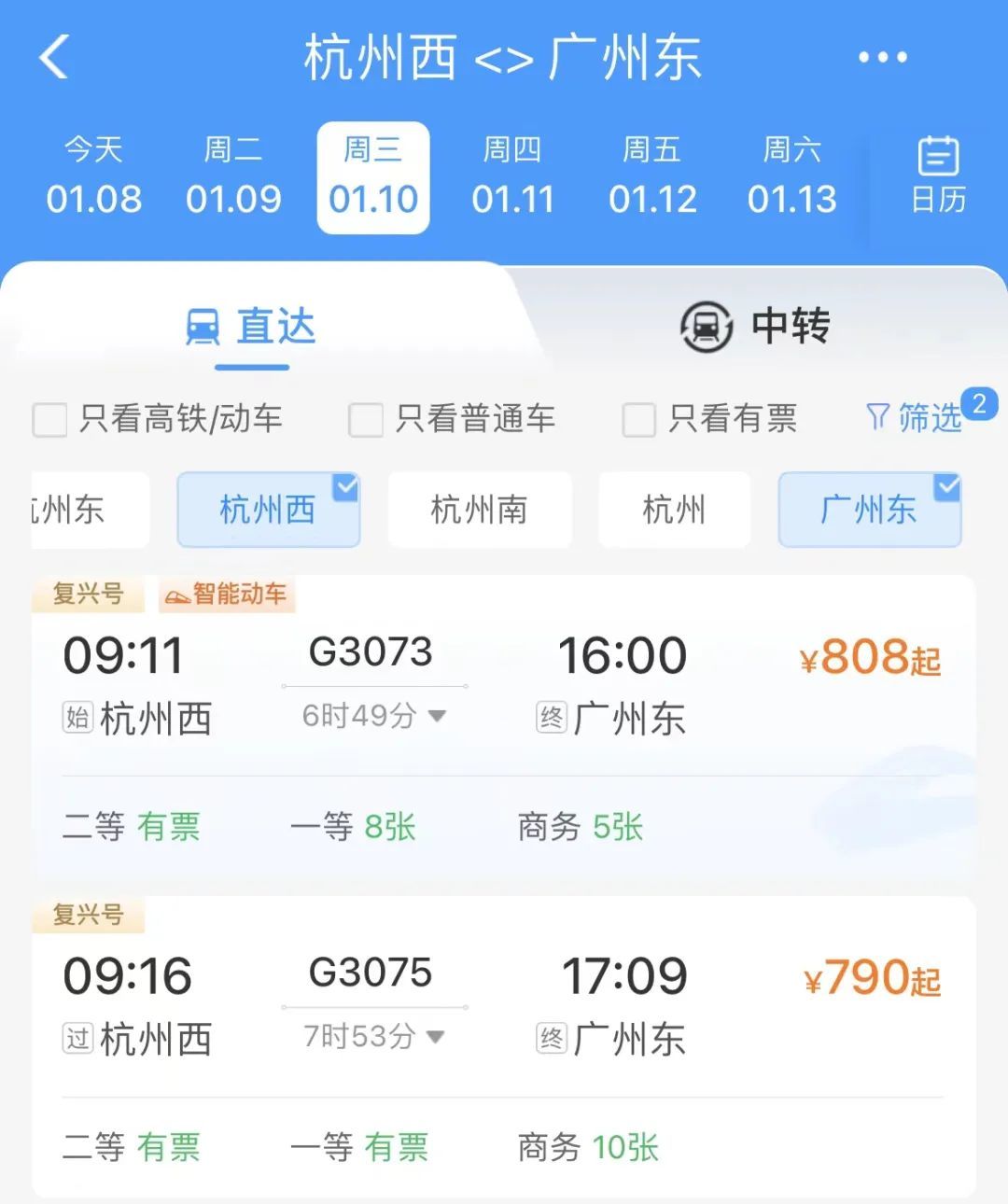Check 只看高铁/动车 filter
The height and width of the screenshot is (1204, 1008).
click(x=50, y=419)
